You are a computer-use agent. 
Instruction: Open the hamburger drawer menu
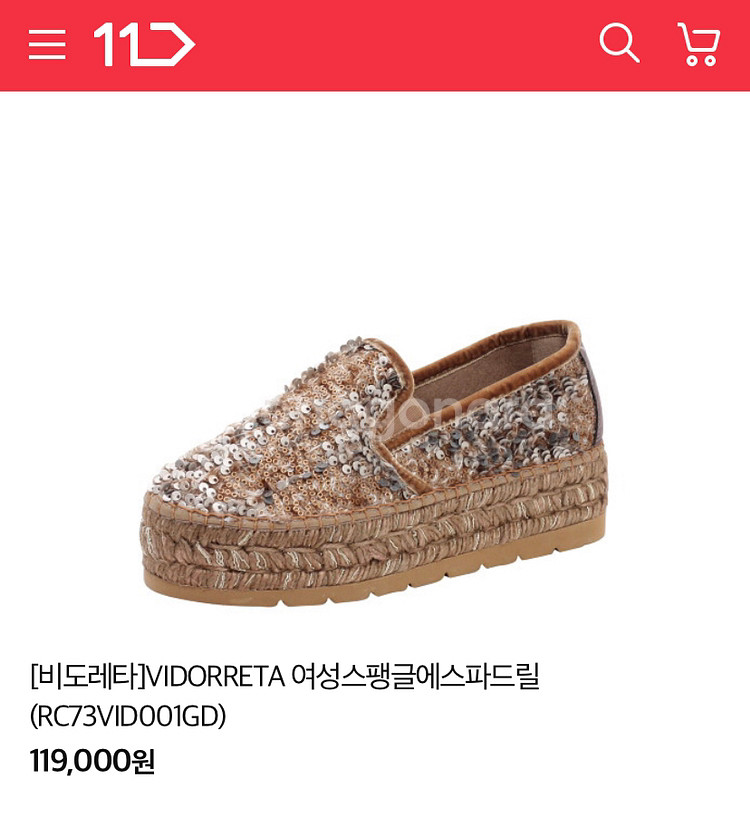point(47,45)
